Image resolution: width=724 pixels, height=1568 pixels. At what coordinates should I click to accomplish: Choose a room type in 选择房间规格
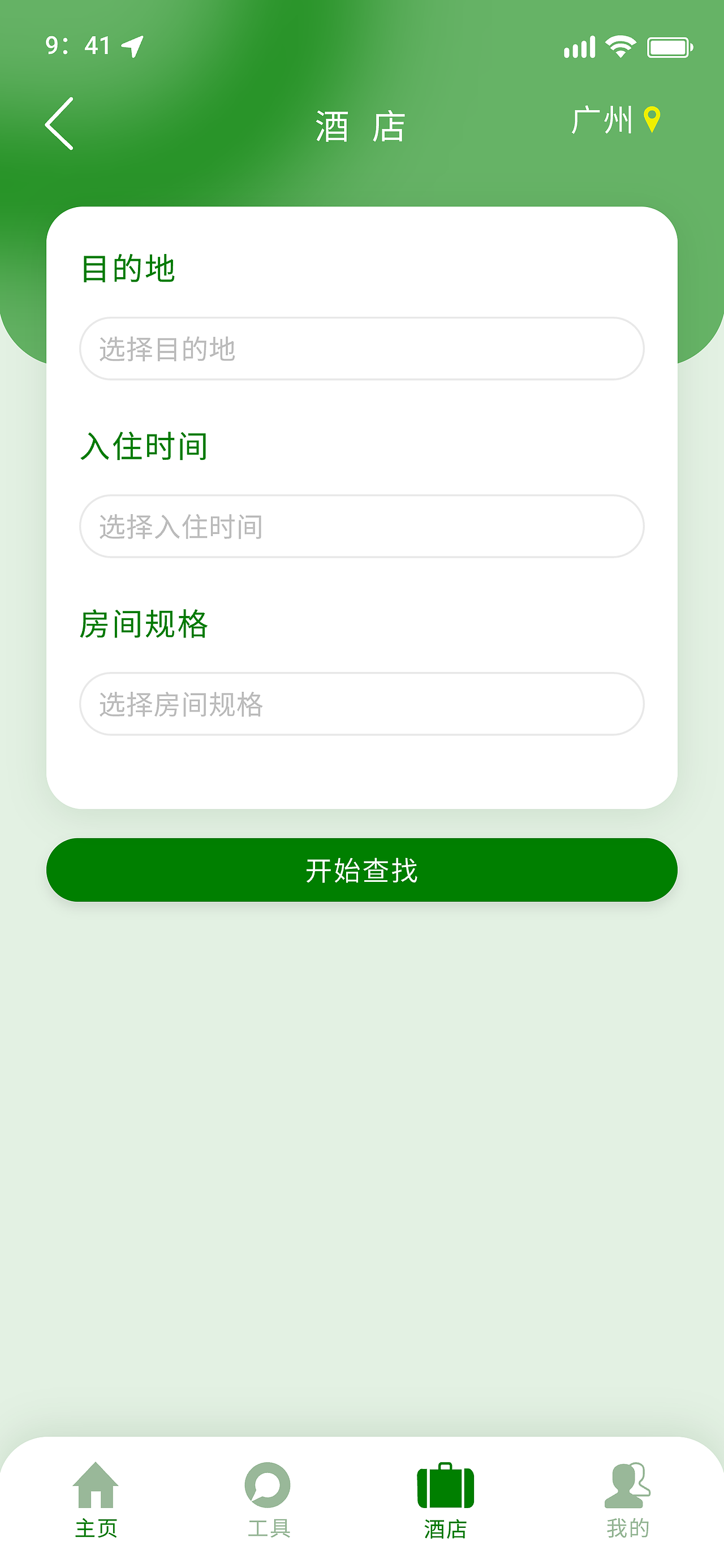click(361, 704)
